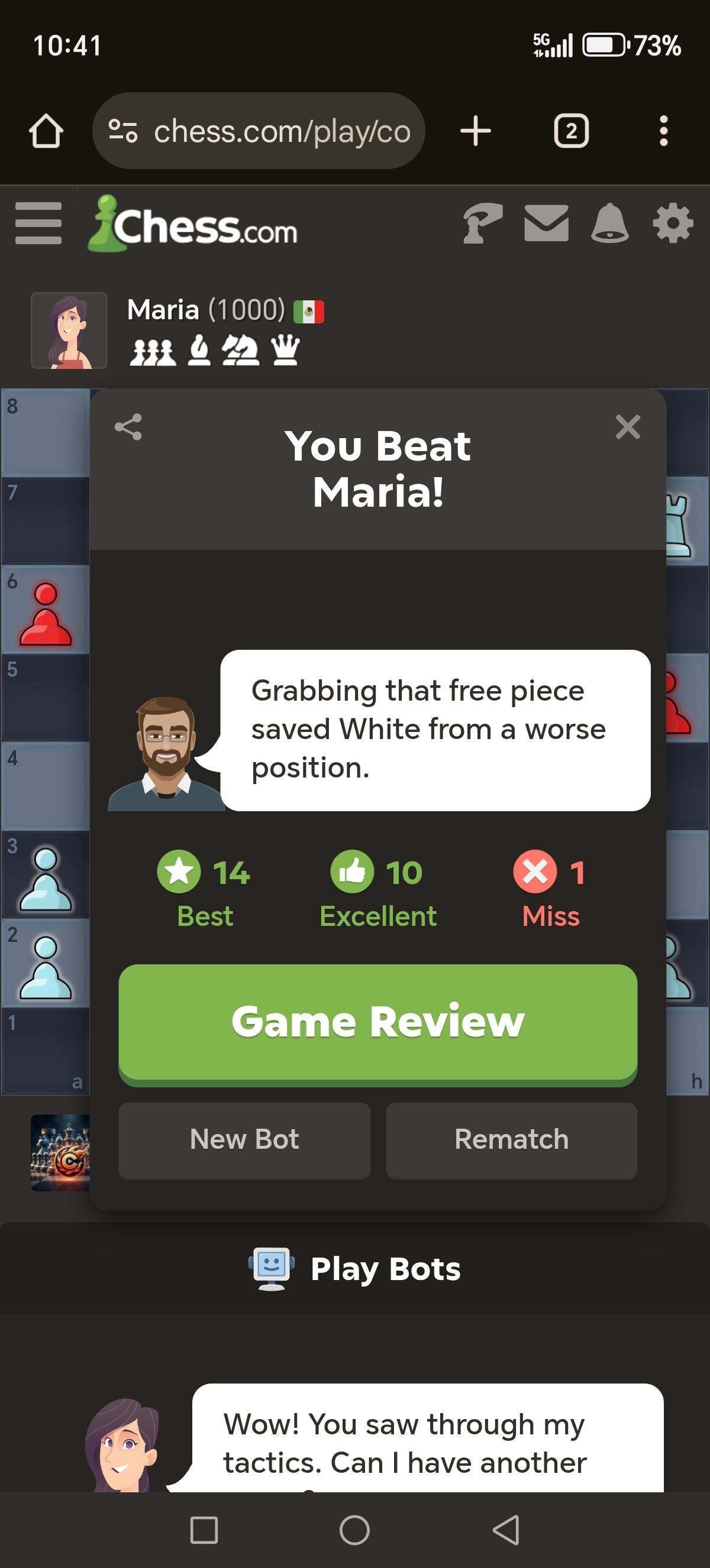This screenshot has width=710, height=1568.
Task: Open a new browser tab
Action: [476, 131]
